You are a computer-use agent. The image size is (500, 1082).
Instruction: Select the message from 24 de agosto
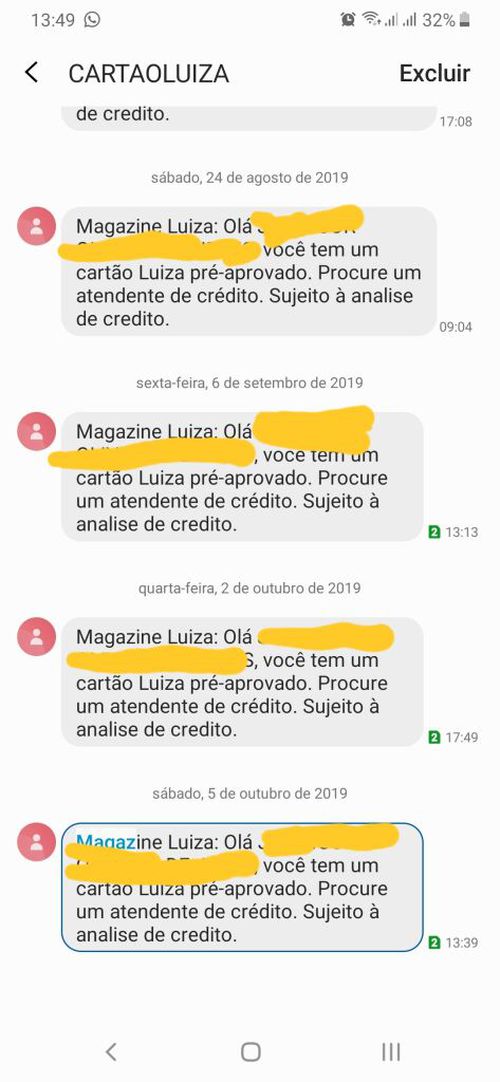[248, 271]
